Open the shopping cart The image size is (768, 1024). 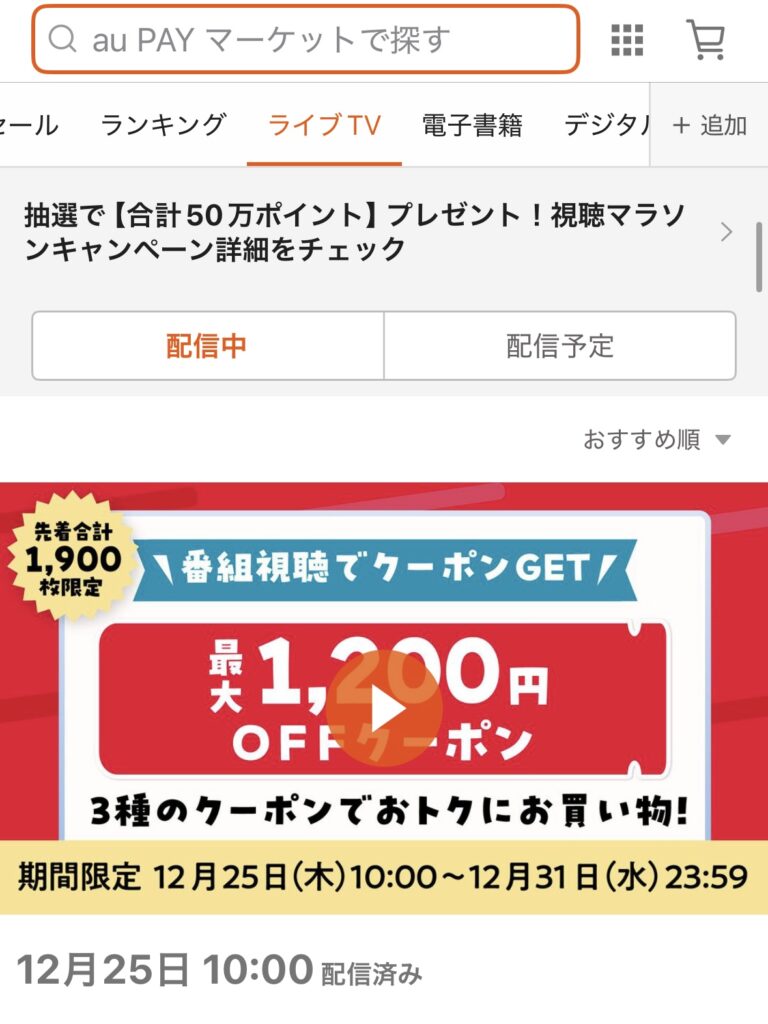tap(706, 40)
